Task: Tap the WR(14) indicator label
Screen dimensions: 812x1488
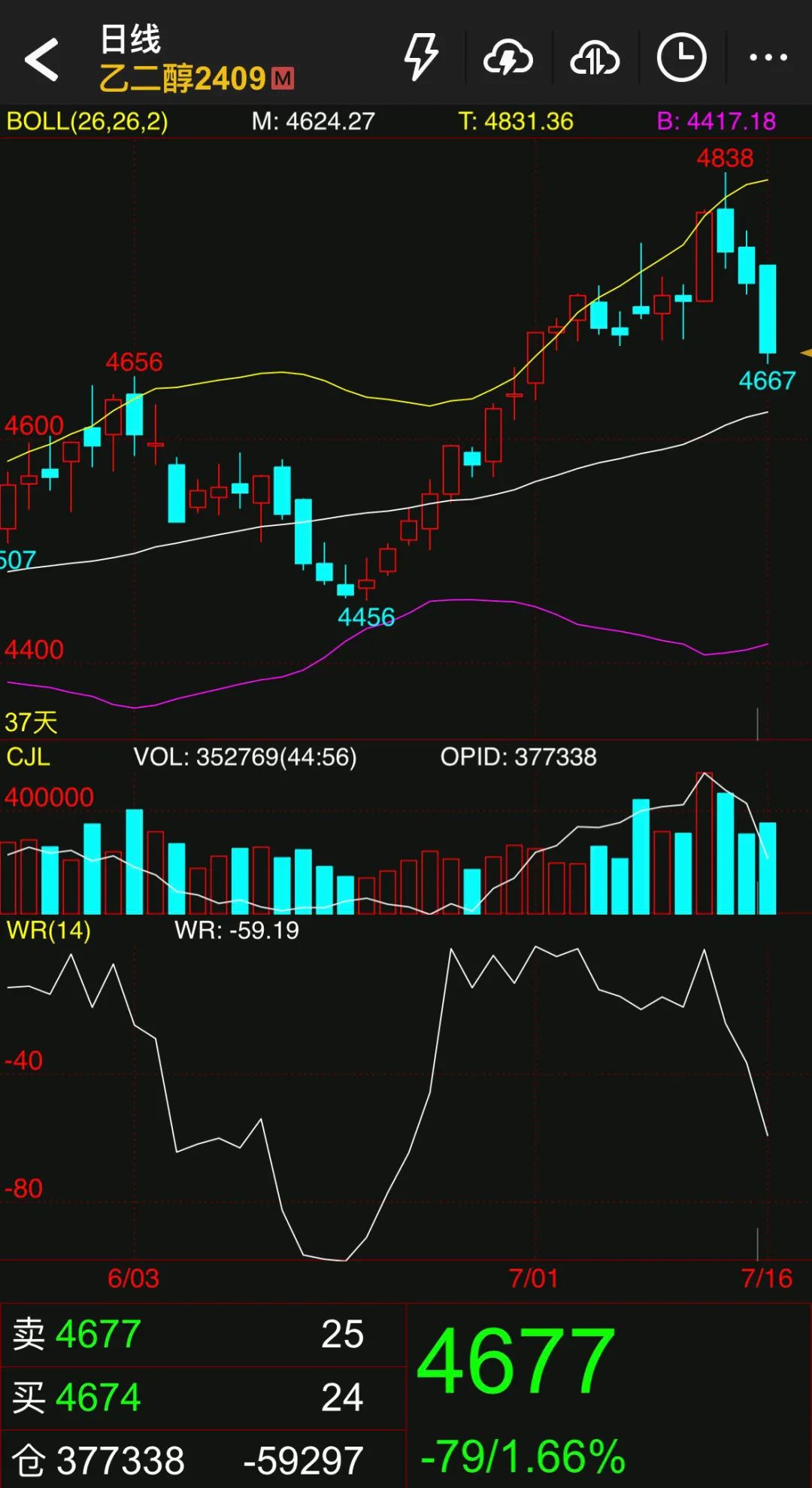Action: (49, 930)
